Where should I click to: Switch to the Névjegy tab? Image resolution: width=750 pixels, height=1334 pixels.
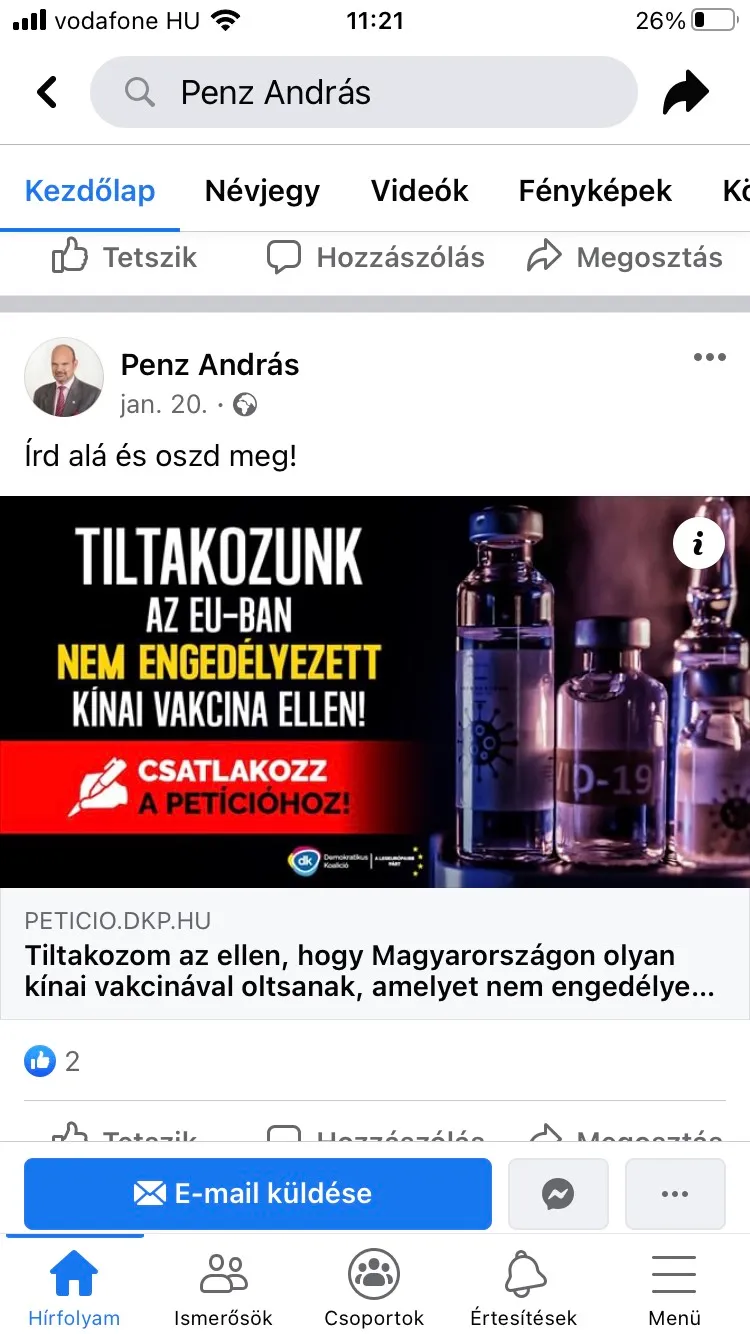(x=262, y=191)
